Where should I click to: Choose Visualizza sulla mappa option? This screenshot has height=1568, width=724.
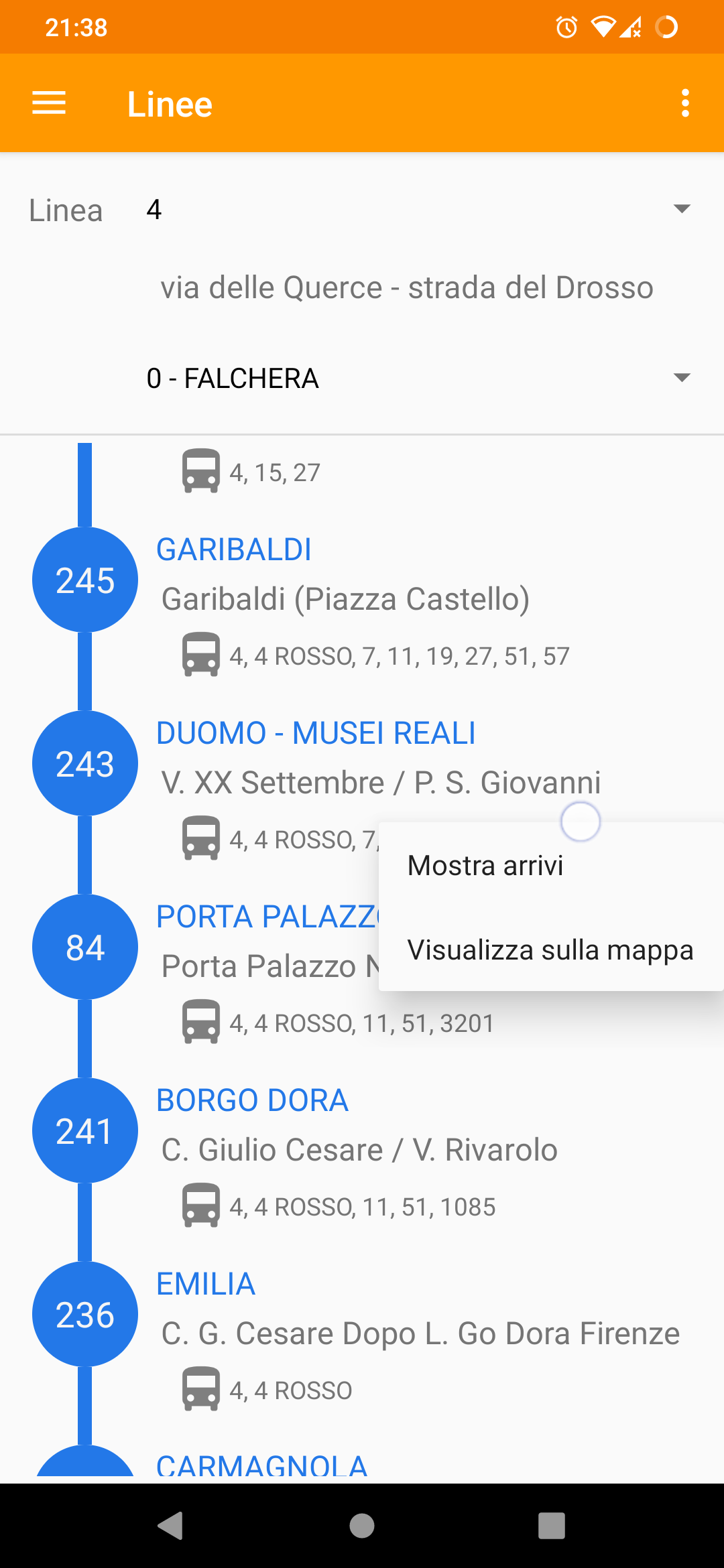click(x=550, y=950)
